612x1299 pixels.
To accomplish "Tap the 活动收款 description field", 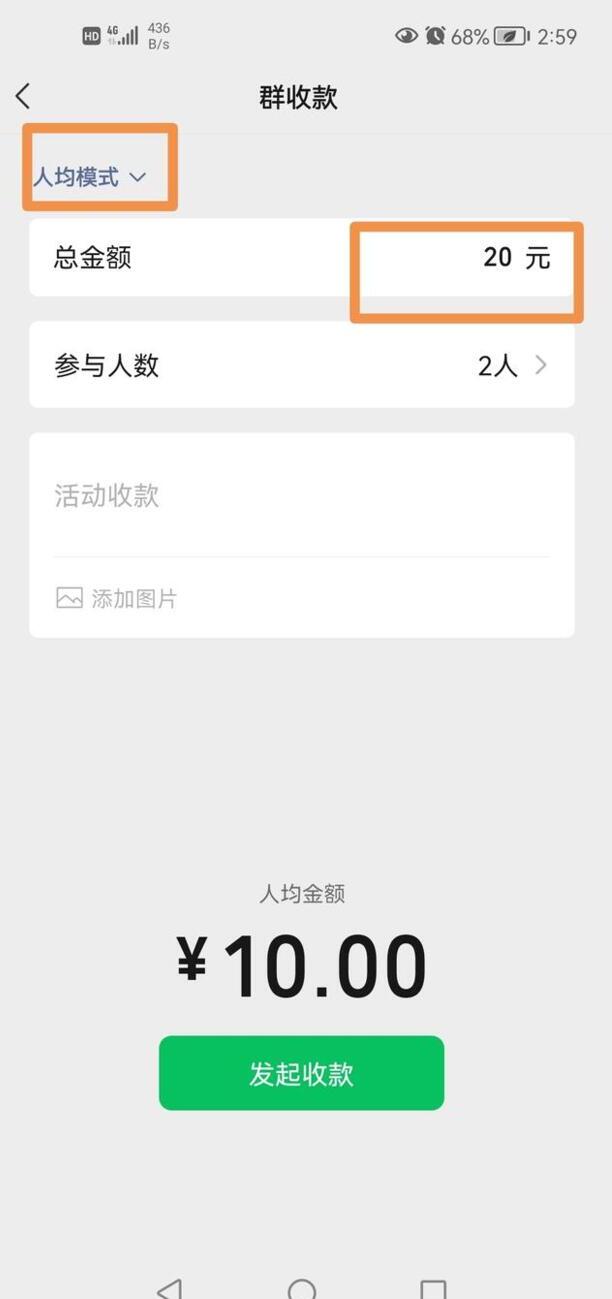I will tap(302, 496).
